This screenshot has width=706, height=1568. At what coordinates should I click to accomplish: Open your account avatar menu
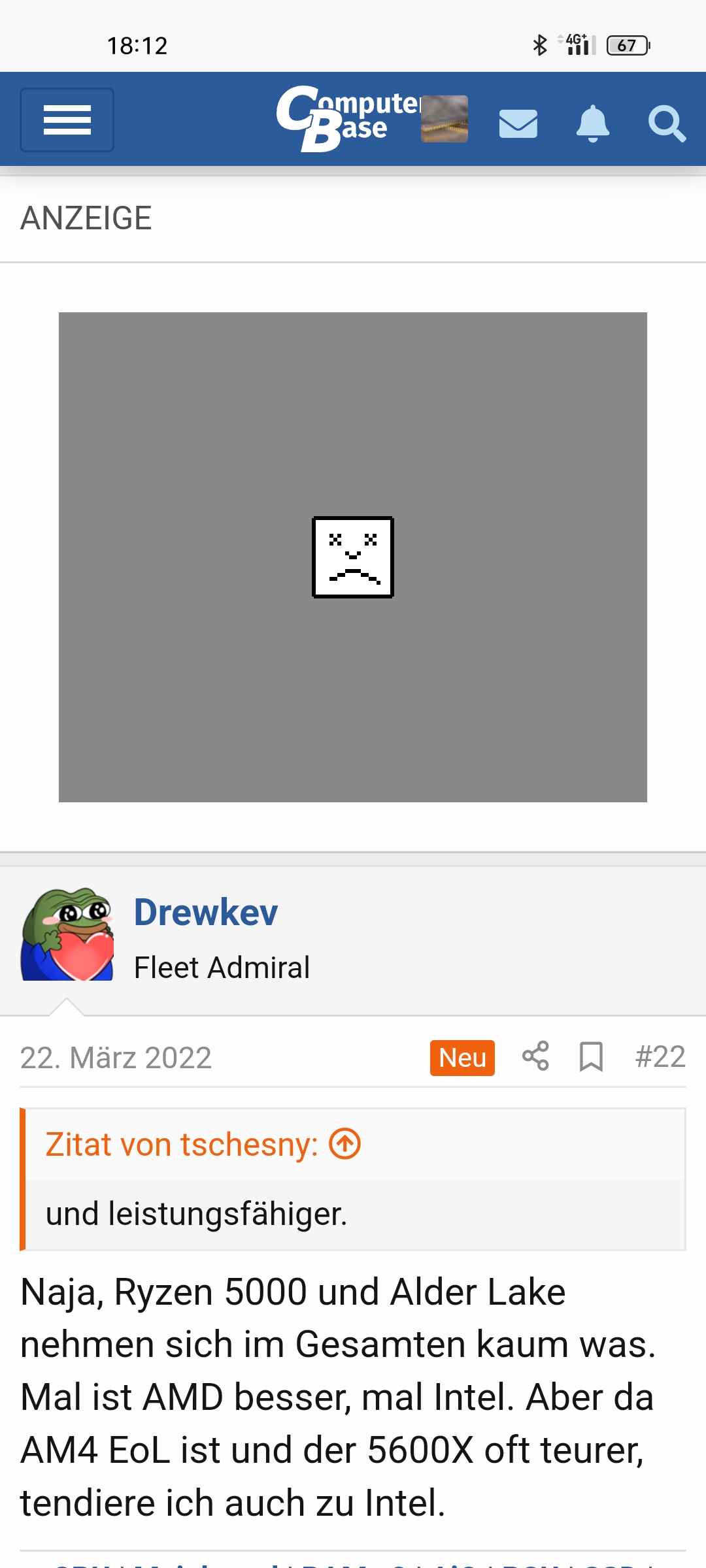(445, 119)
